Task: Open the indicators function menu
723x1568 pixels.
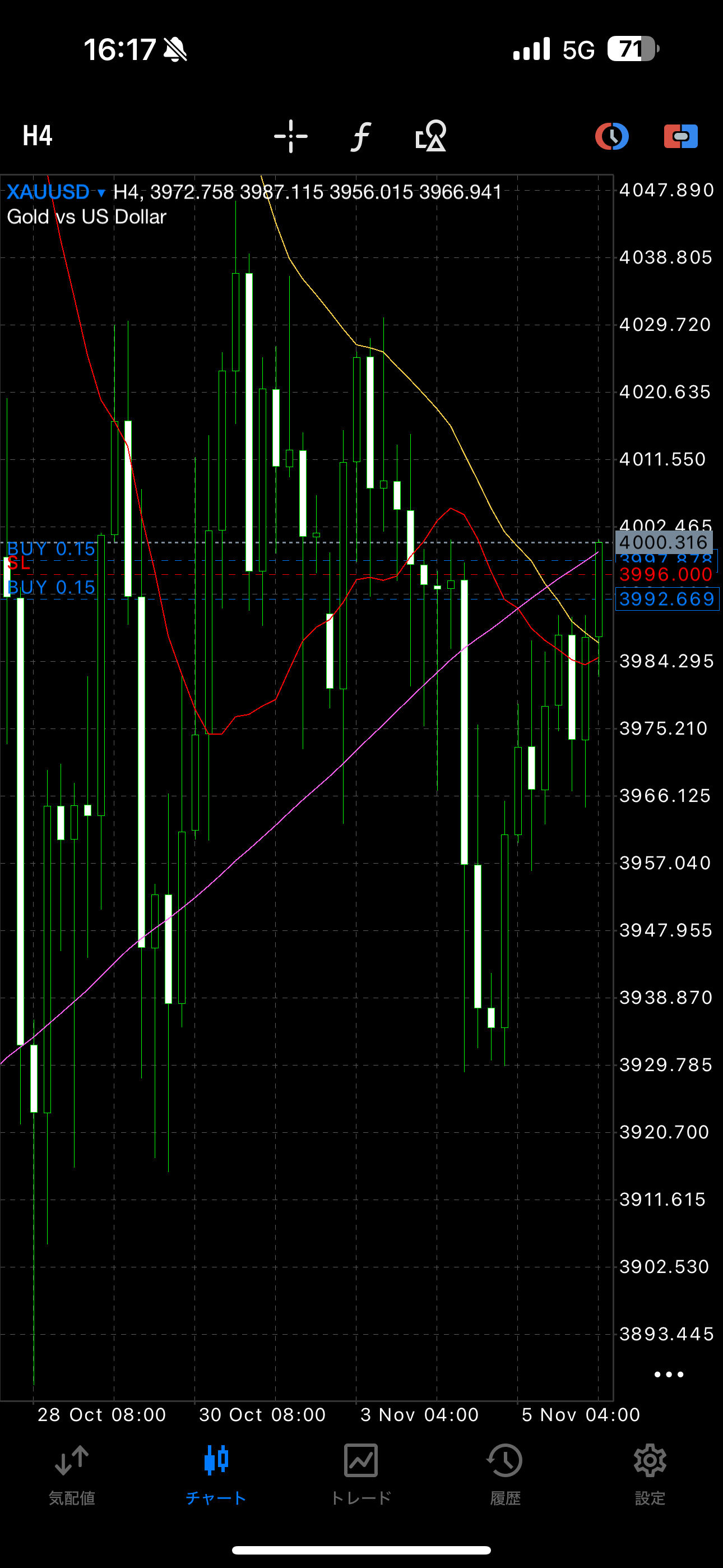Action: [x=361, y=136]
